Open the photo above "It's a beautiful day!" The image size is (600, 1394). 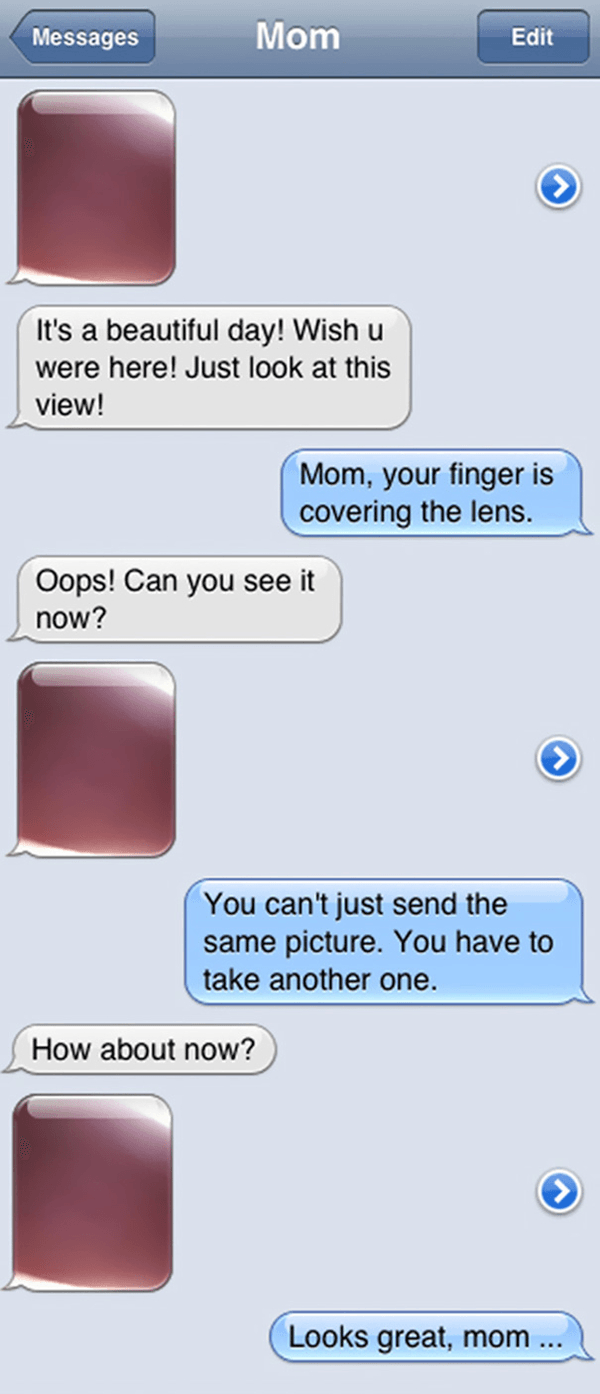click(x=96, y=187)
